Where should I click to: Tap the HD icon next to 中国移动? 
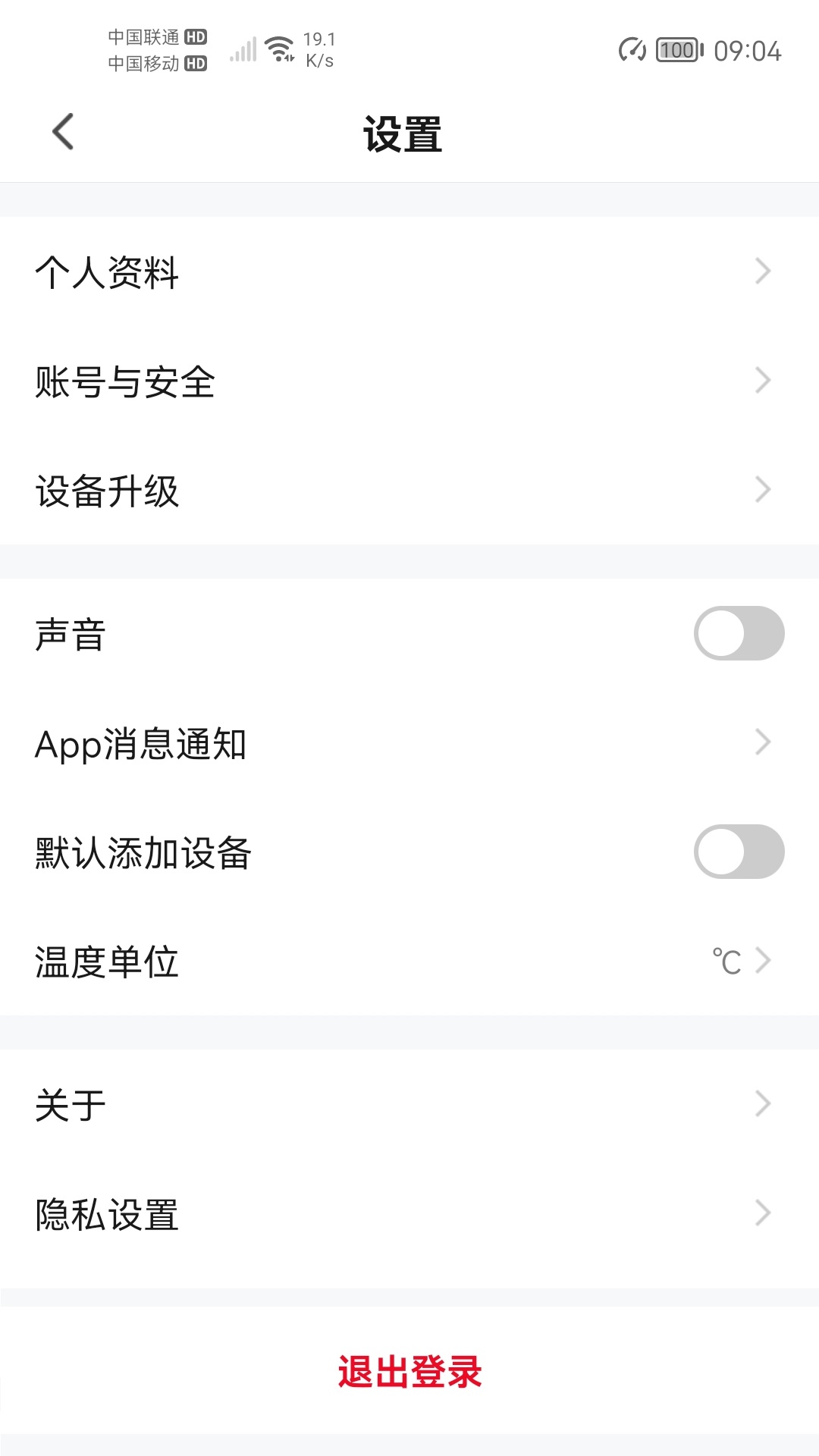point(194,65)
